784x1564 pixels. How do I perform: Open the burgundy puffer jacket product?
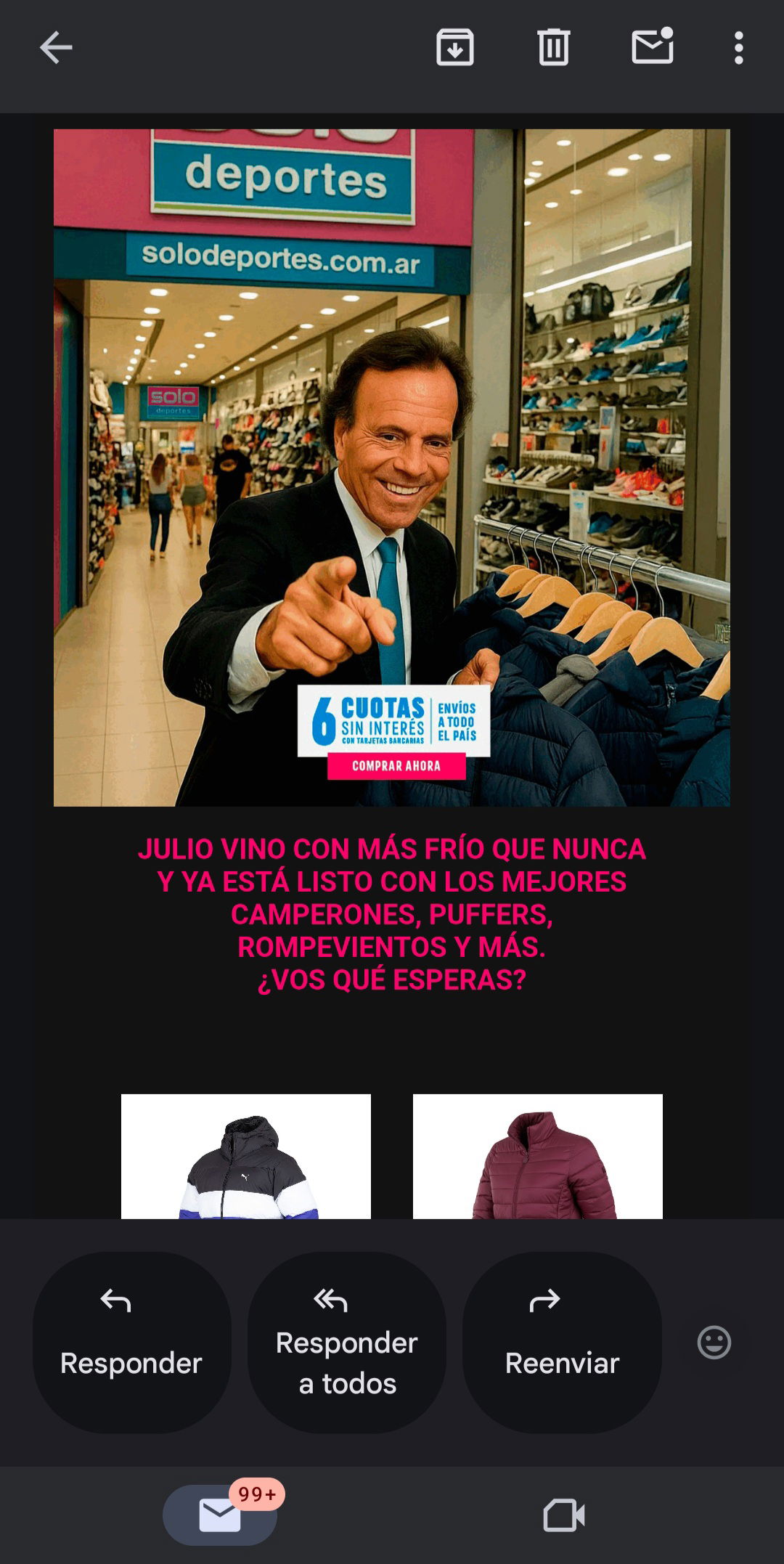click(x=538, y=1156)
